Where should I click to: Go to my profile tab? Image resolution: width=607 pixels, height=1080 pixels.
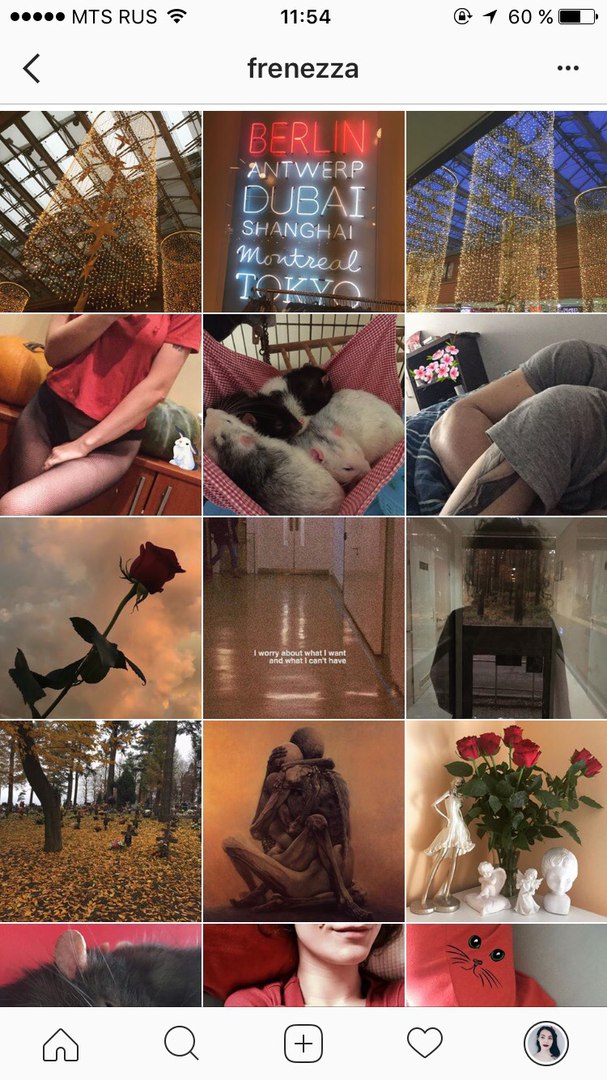click(x=546, y=1044)
